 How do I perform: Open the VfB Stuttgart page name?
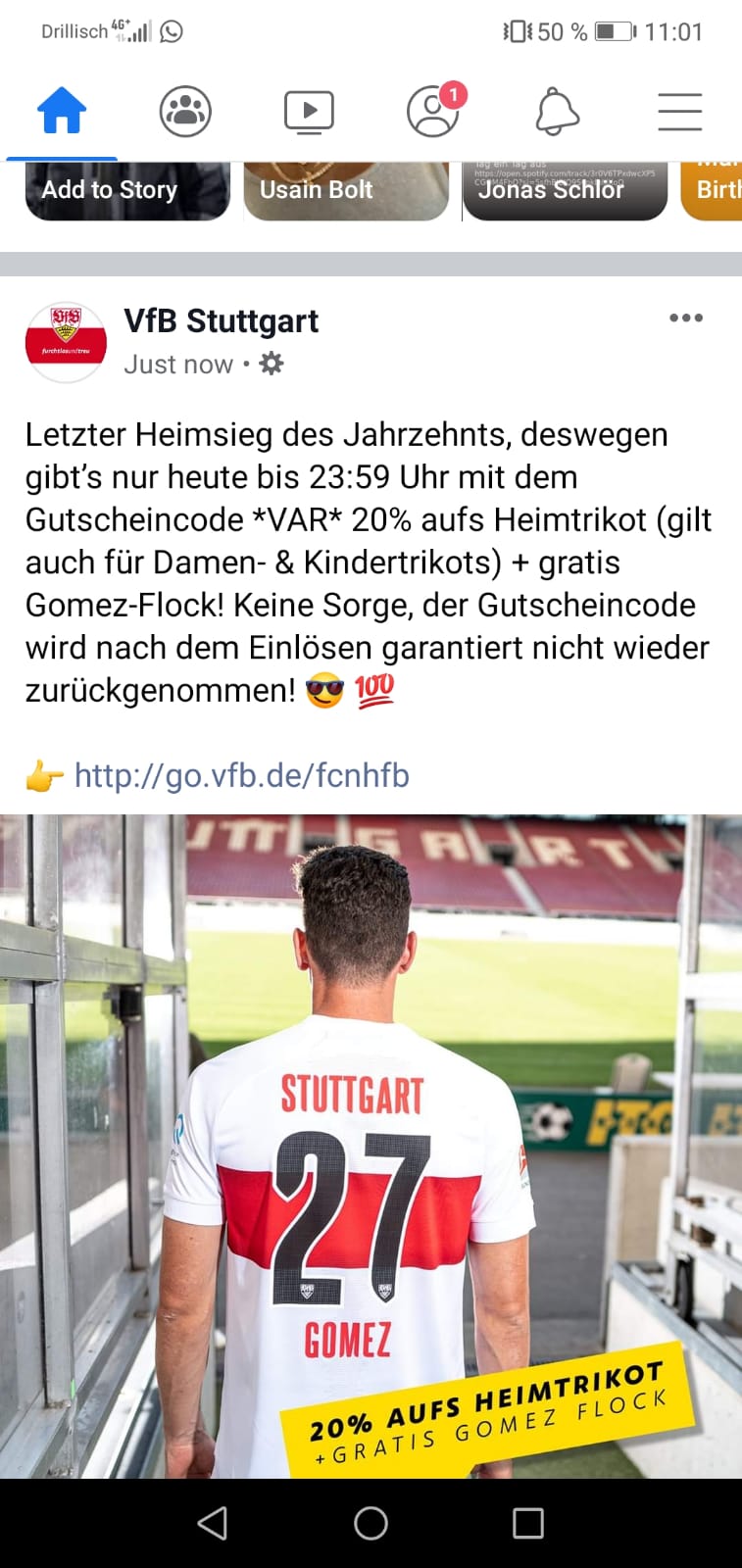(x=221, y=320)
